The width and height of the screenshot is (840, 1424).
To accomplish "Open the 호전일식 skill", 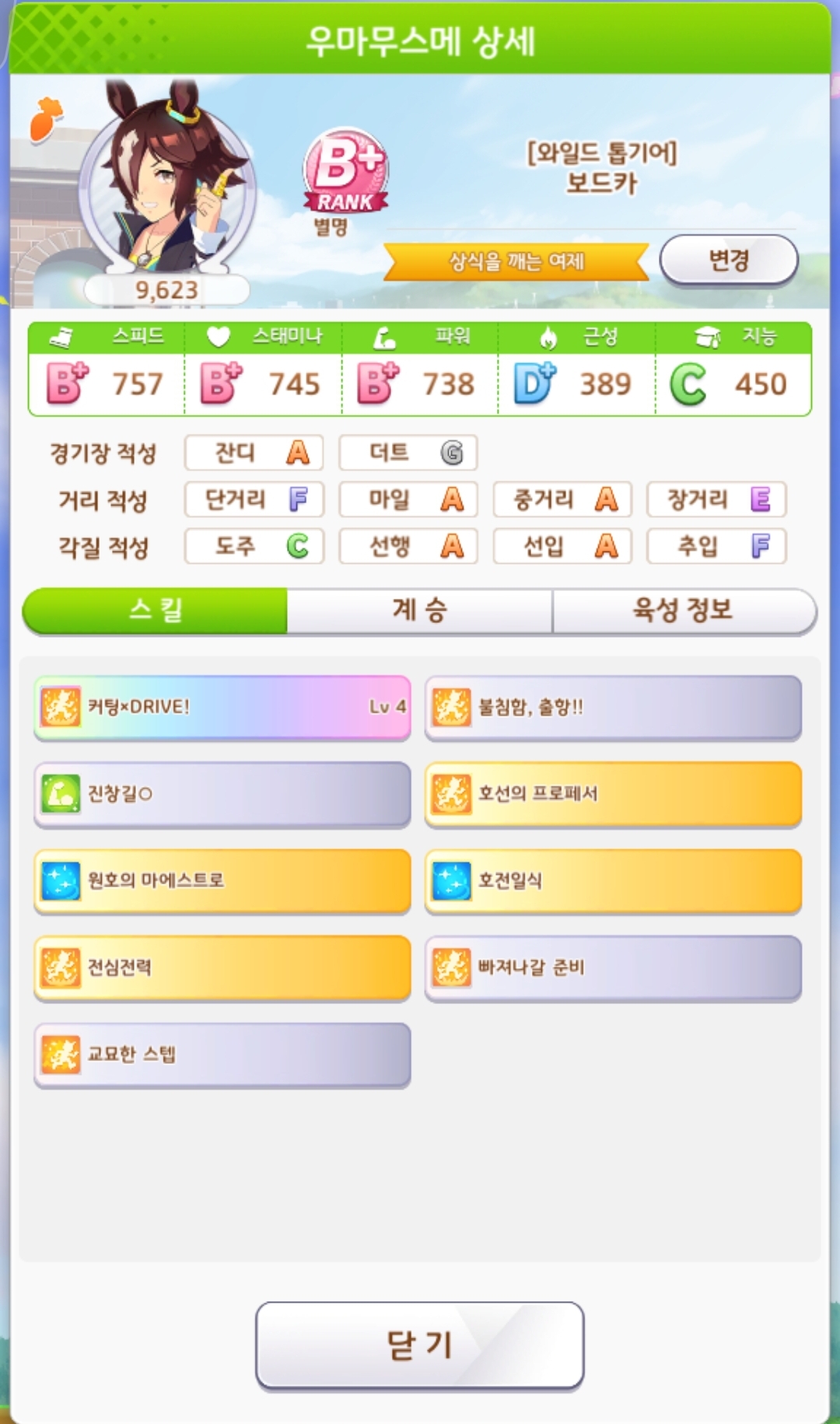I will [x=613, y=880].
